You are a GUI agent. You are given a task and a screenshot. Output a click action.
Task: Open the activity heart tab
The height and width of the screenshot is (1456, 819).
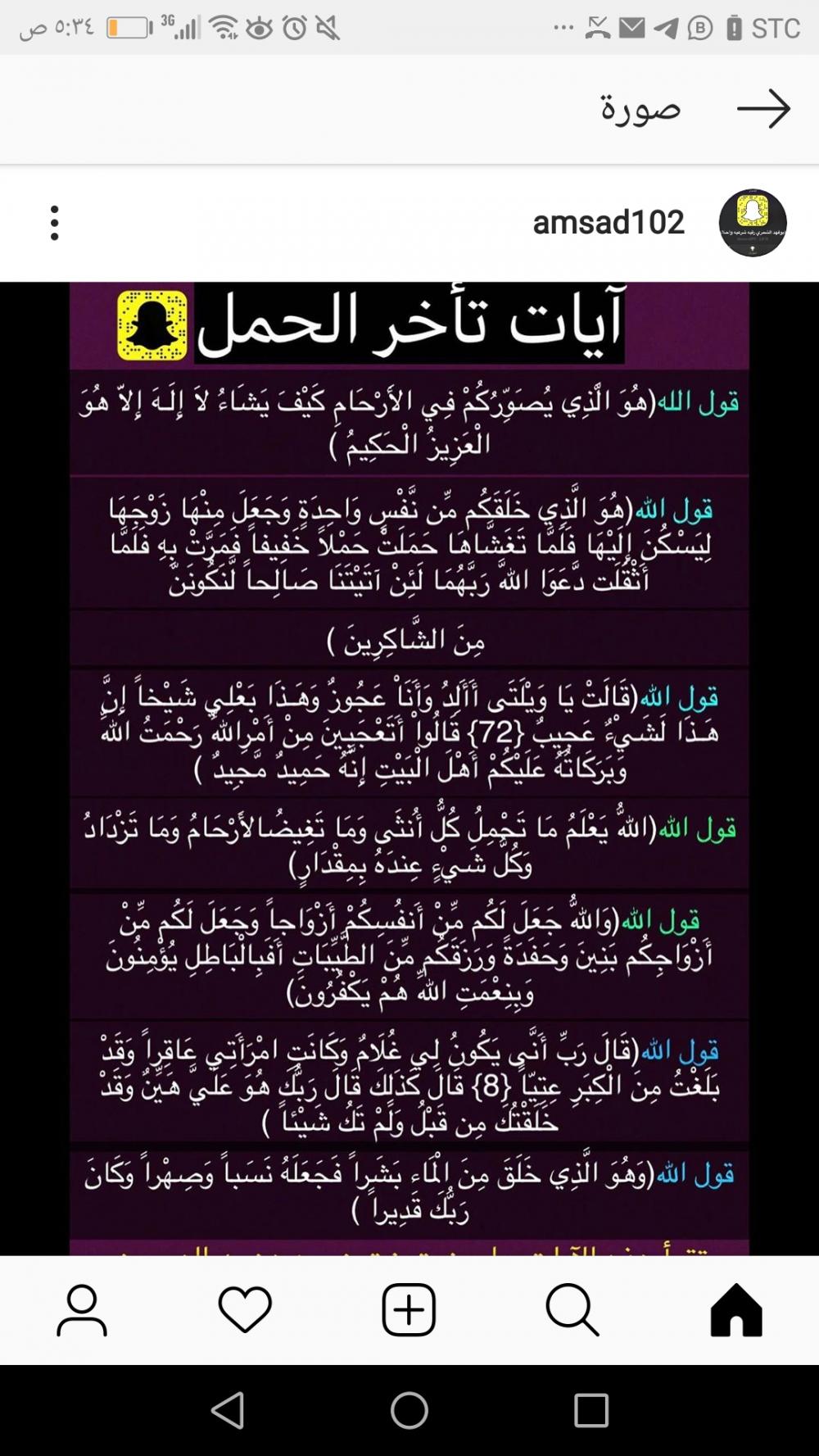click(245, 1309)
